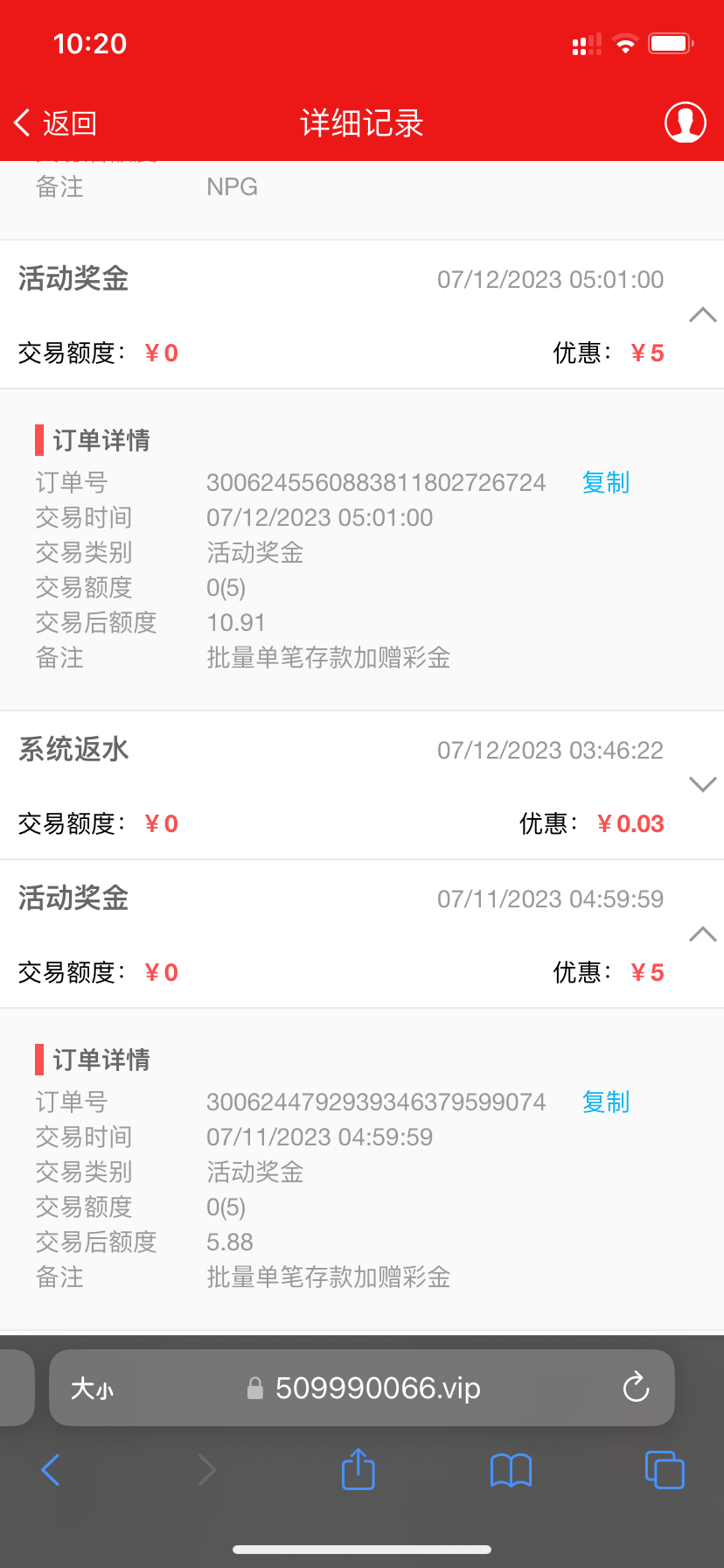The image size is (724, 1568).
Task: Copy order number ending in 726724
Action: pyautogui.click(x=606, y=483)
